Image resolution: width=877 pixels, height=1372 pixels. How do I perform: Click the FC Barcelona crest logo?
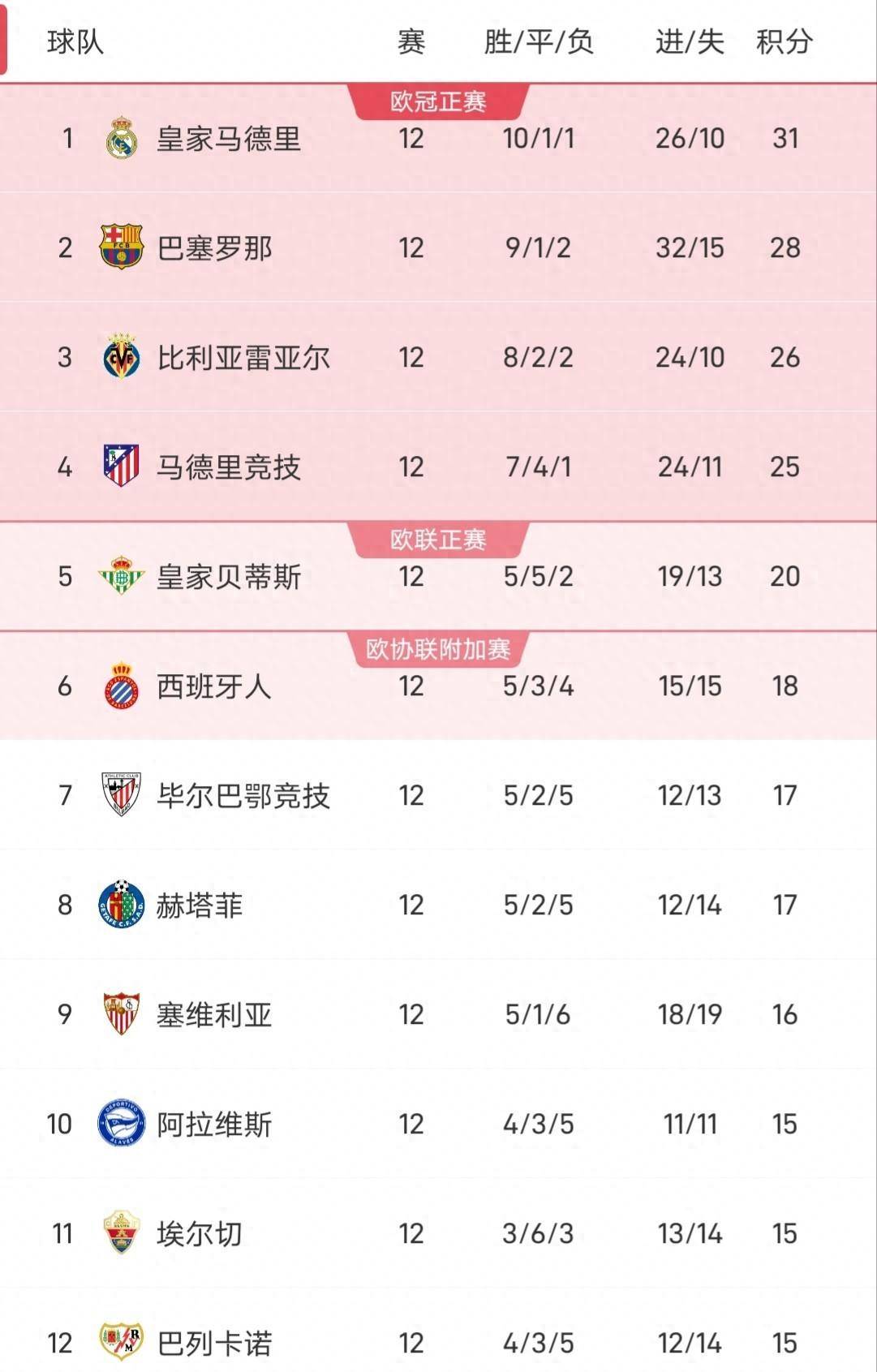(x=120, y=243)
